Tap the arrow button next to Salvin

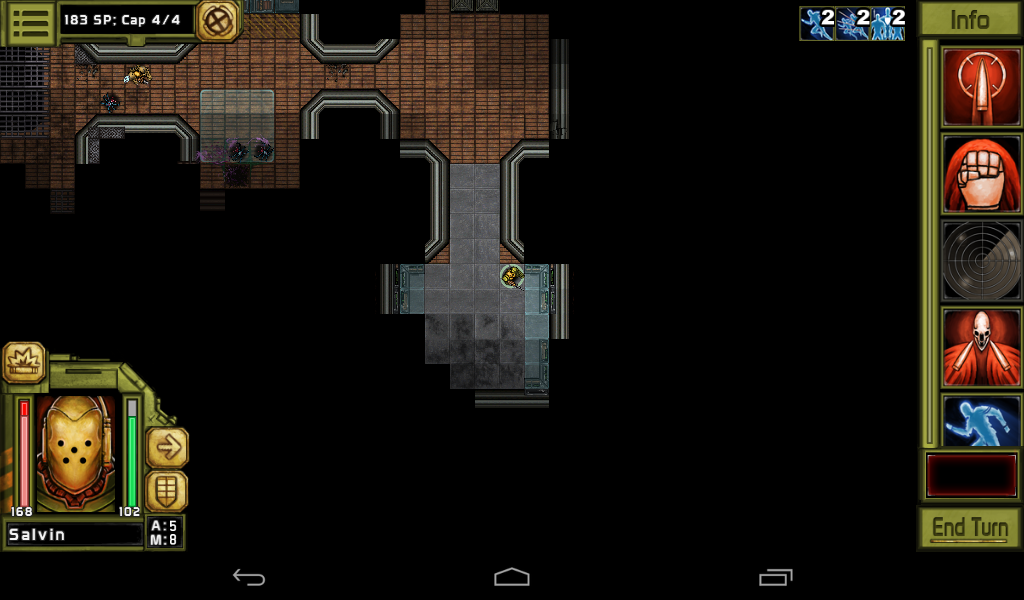167,447
